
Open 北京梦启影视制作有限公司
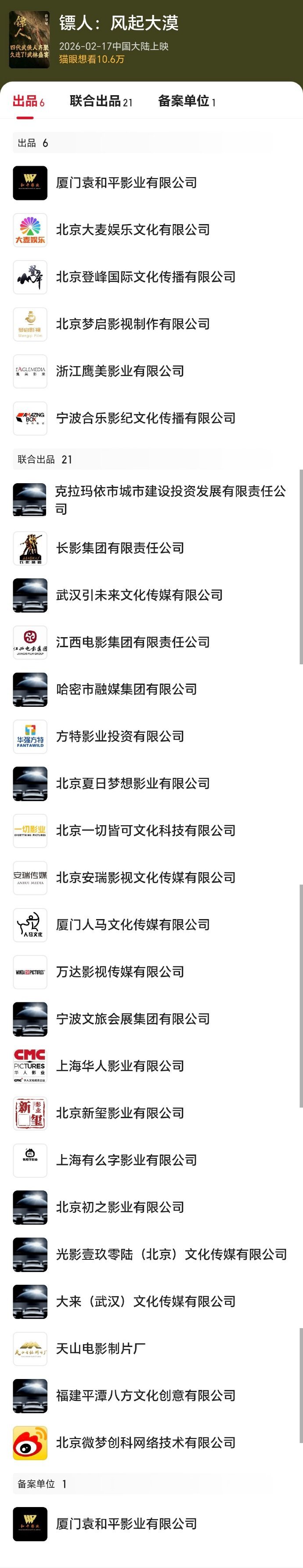[x=133, y=324]
